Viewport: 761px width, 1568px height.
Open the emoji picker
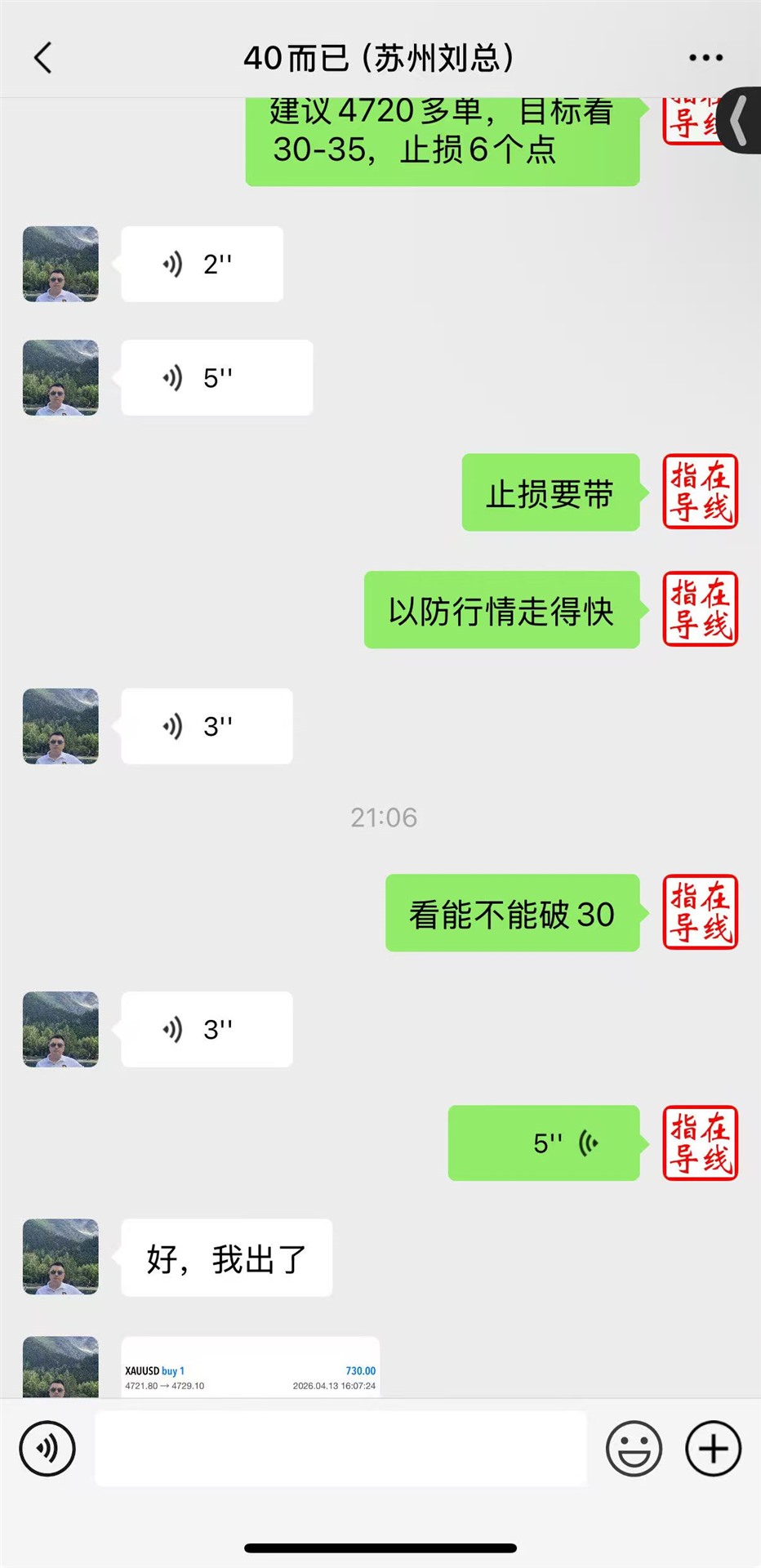point(635,1448)
